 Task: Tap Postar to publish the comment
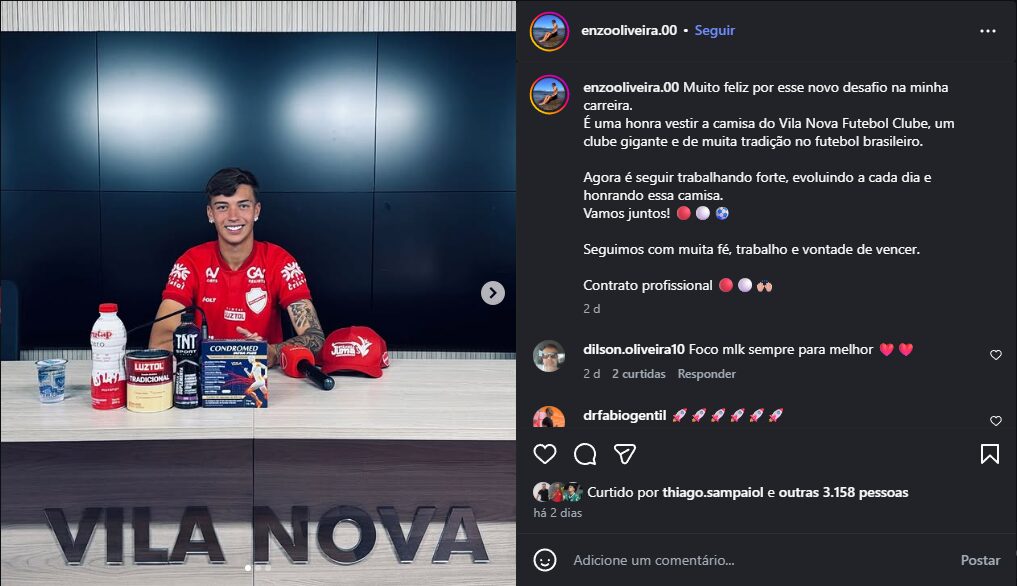980,560
